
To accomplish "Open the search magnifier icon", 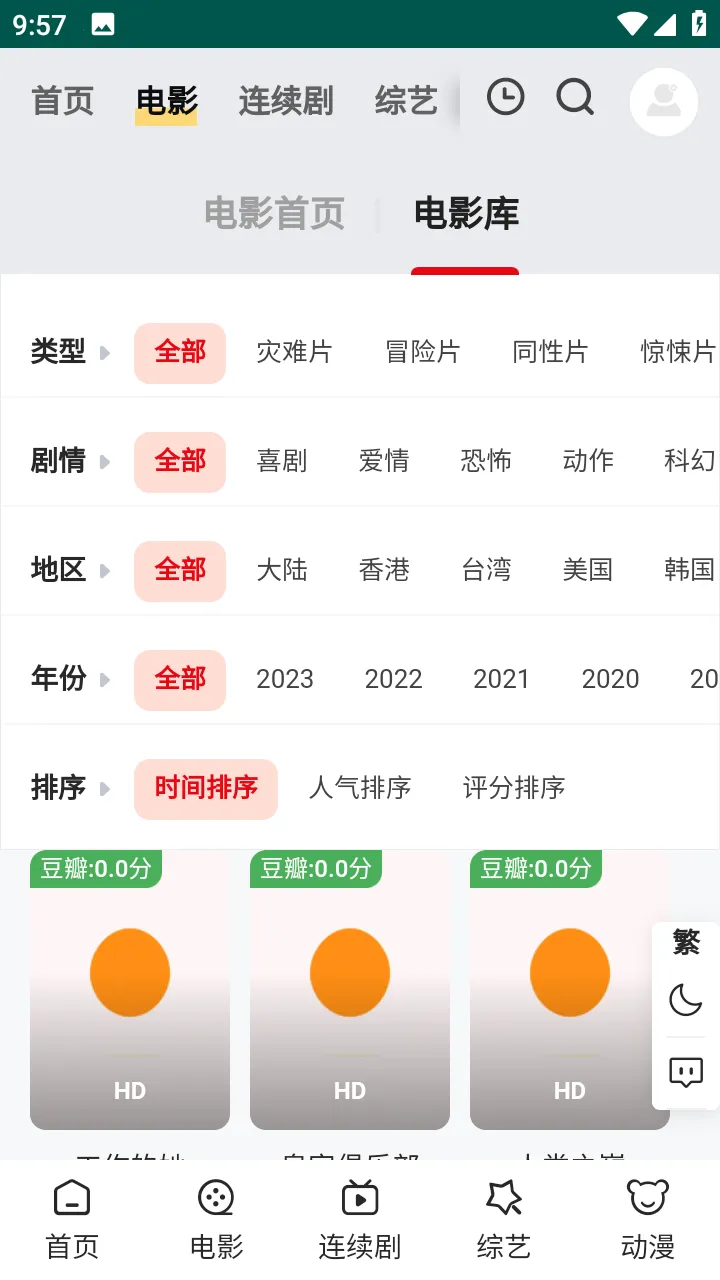I will coord(575,98).
